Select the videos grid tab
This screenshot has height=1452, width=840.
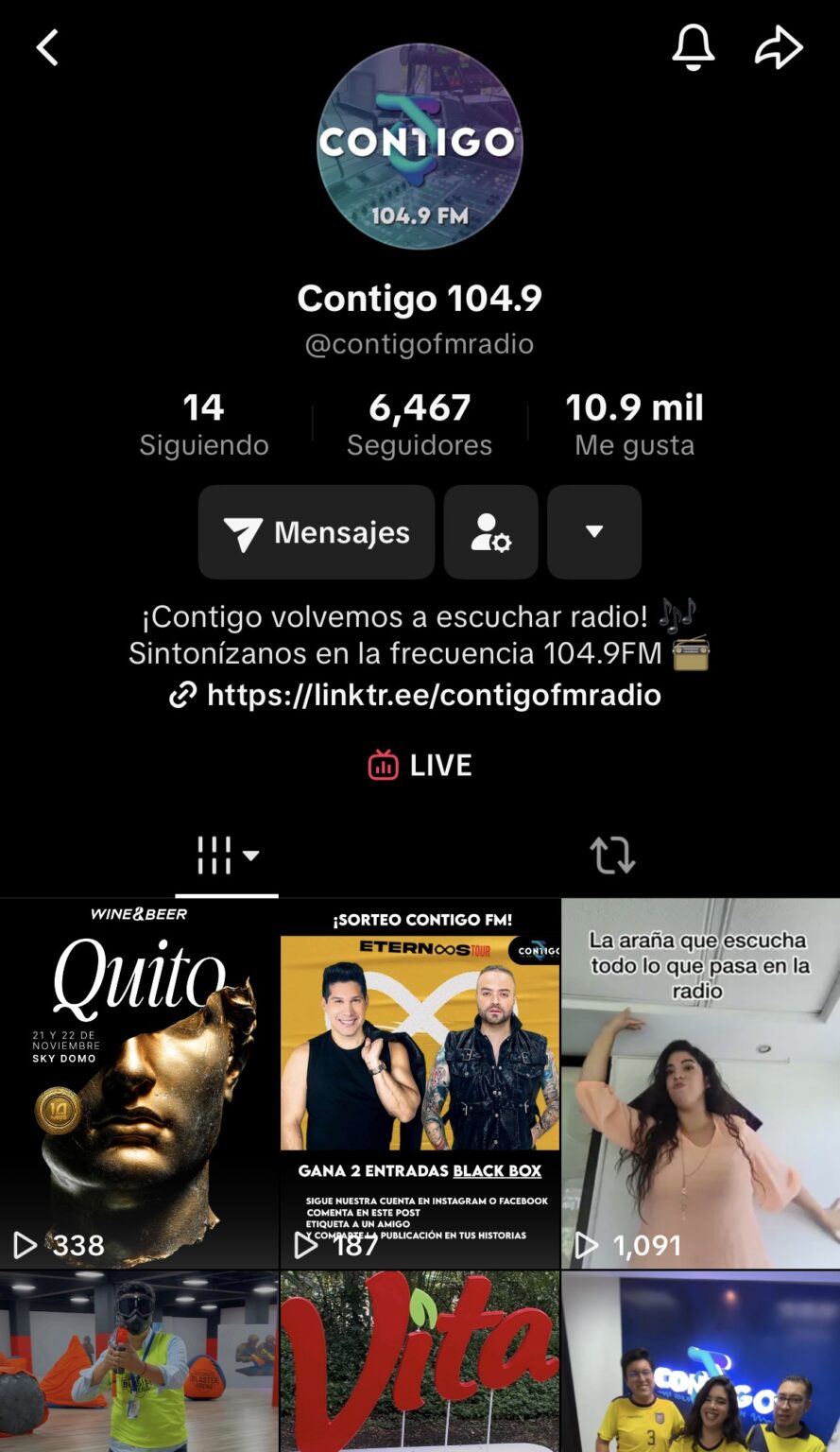227,856
